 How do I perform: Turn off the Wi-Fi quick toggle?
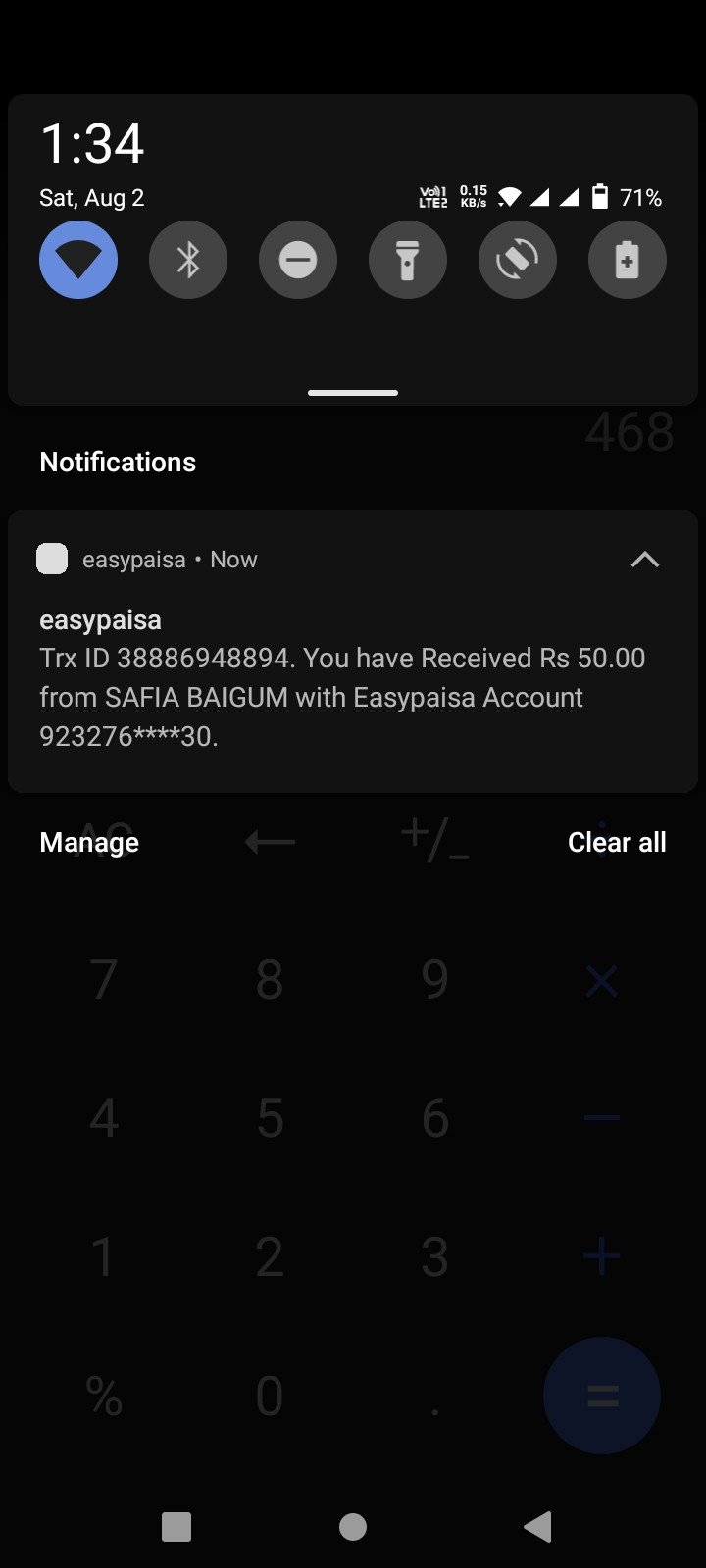tap(78, 260)
